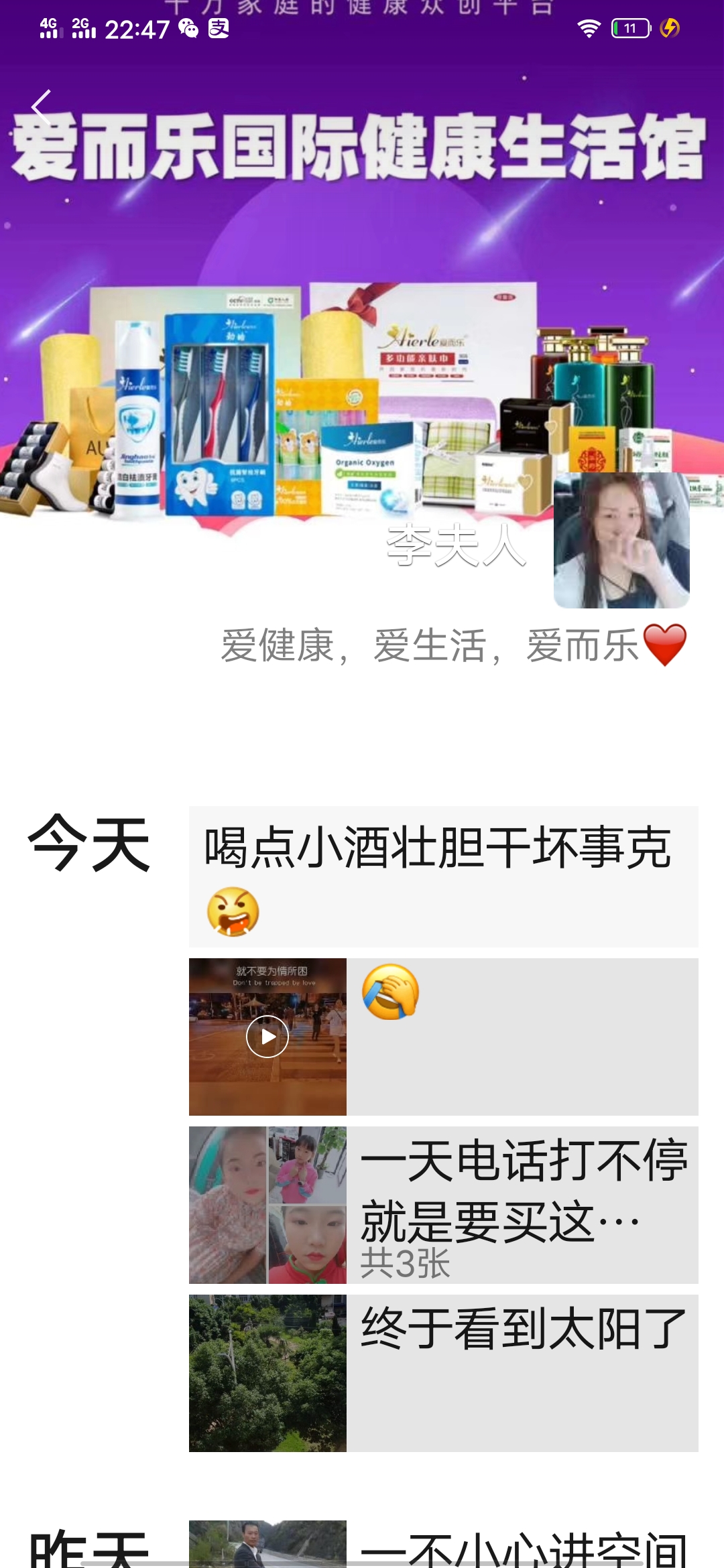Go back using the top-left arrow

(x=42, y=107)
